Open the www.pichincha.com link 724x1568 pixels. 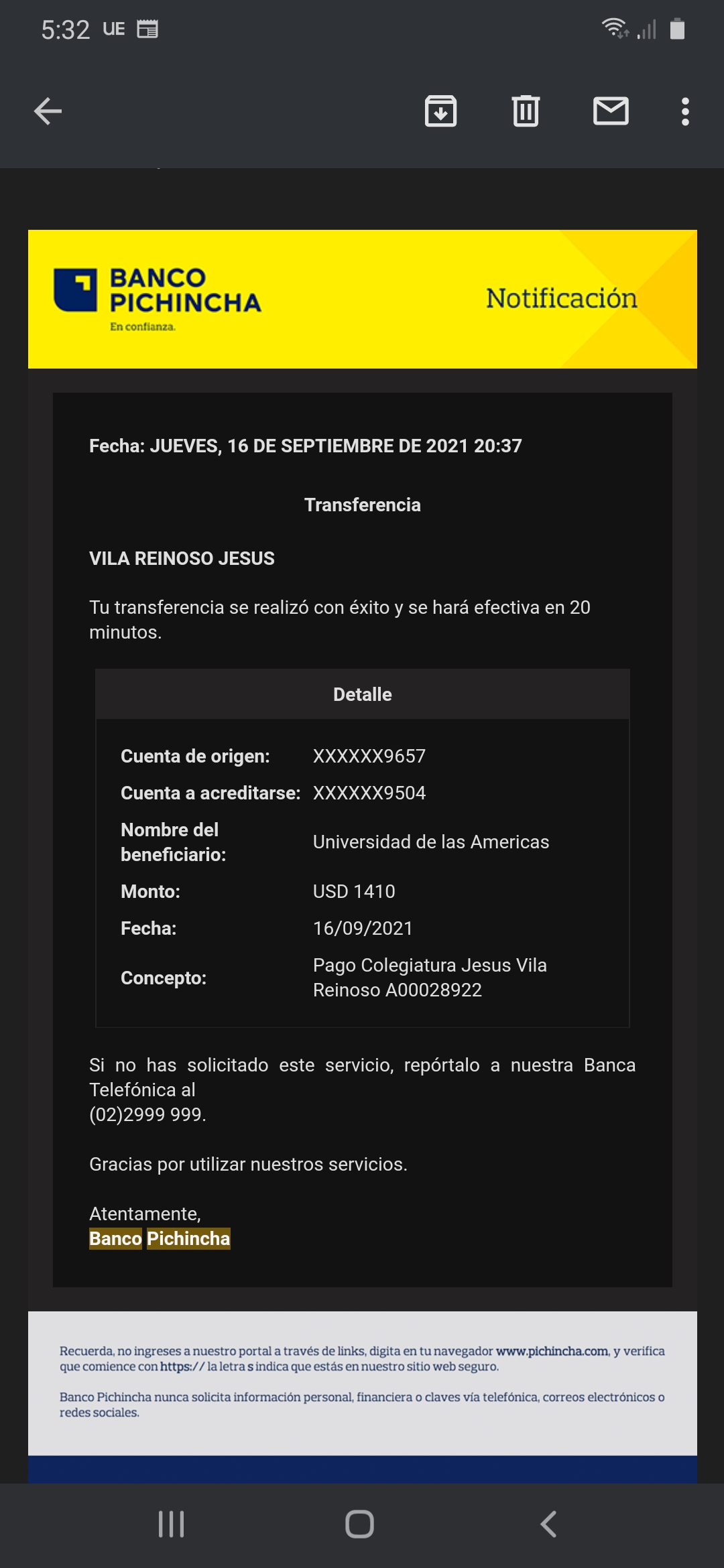pyautogui.click(x=552, y=1352)
